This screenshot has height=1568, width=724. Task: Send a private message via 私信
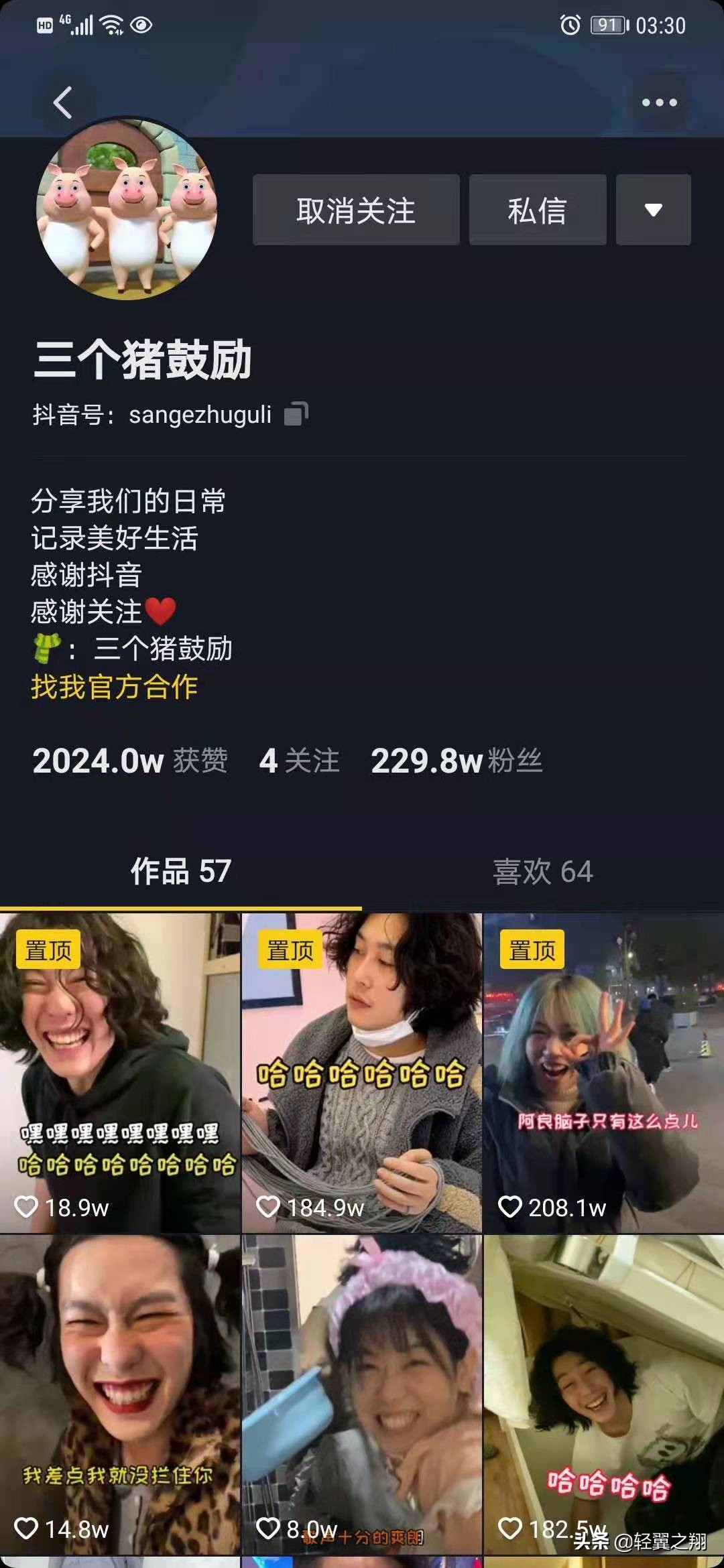point(536,210)
